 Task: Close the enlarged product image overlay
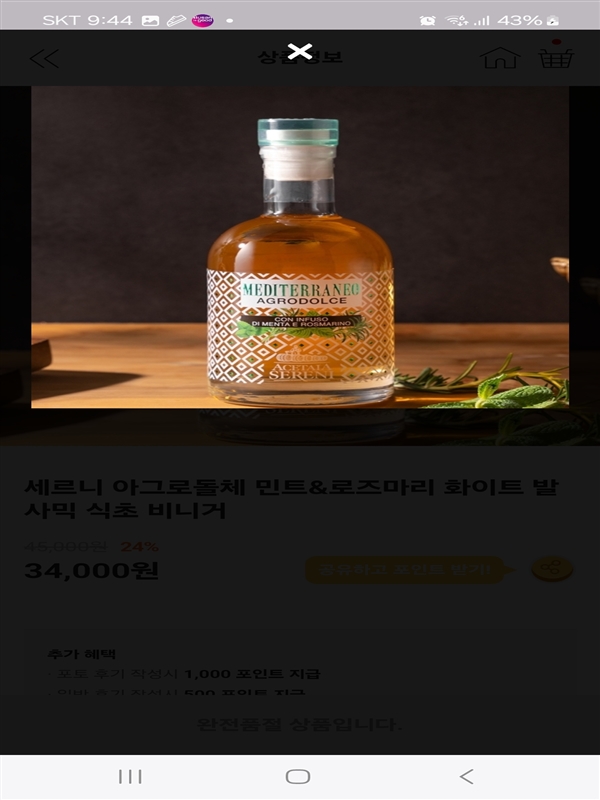[x=299, y=51]
